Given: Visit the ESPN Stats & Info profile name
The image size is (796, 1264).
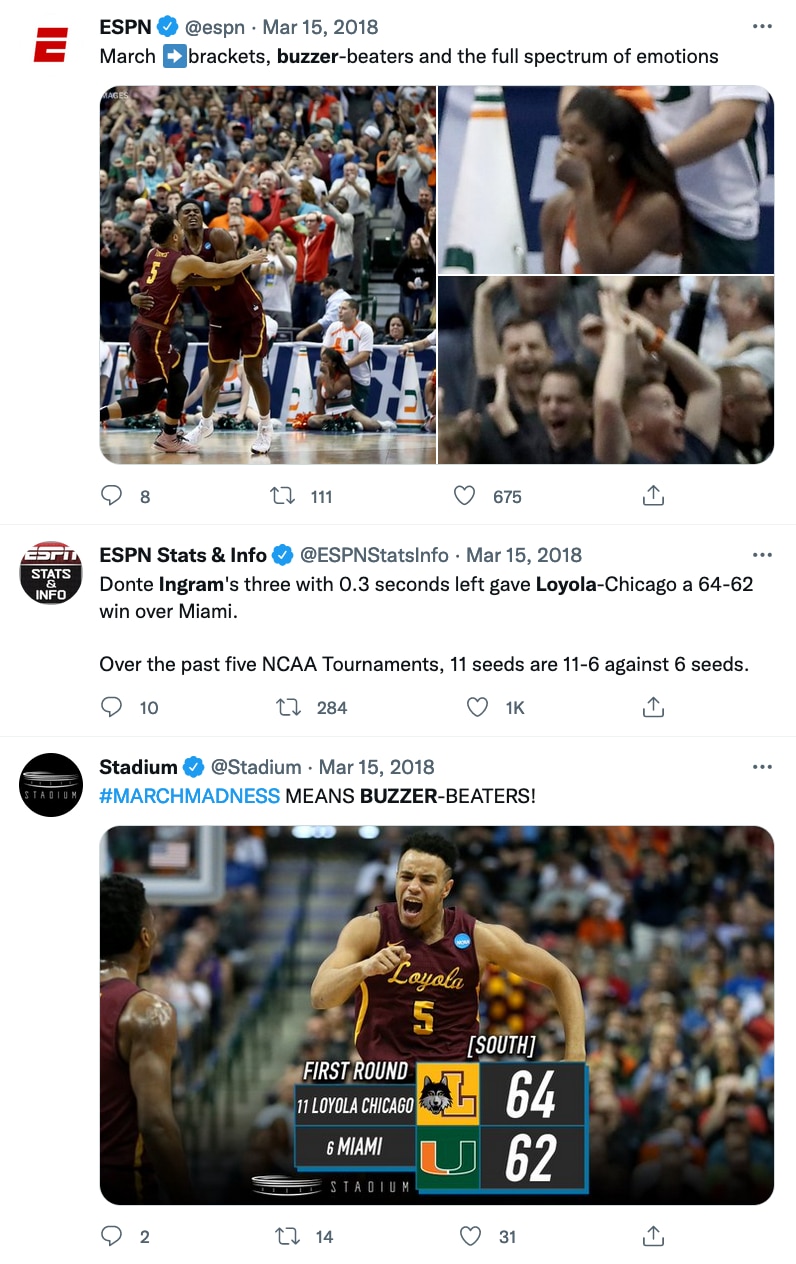Looking at the screenshot, I should pyautogui.click(x=183, y=555).
